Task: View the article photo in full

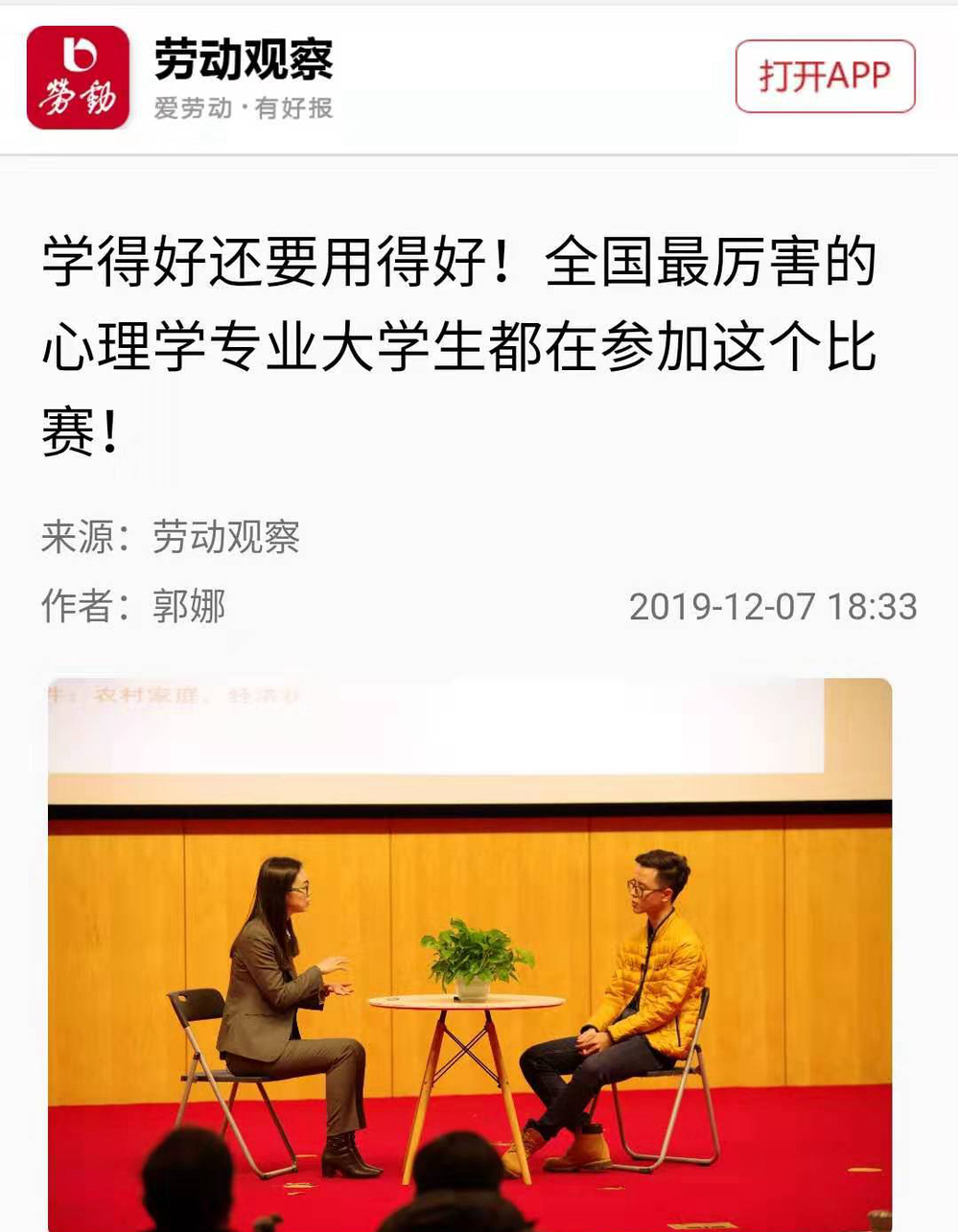Action: 470,954
